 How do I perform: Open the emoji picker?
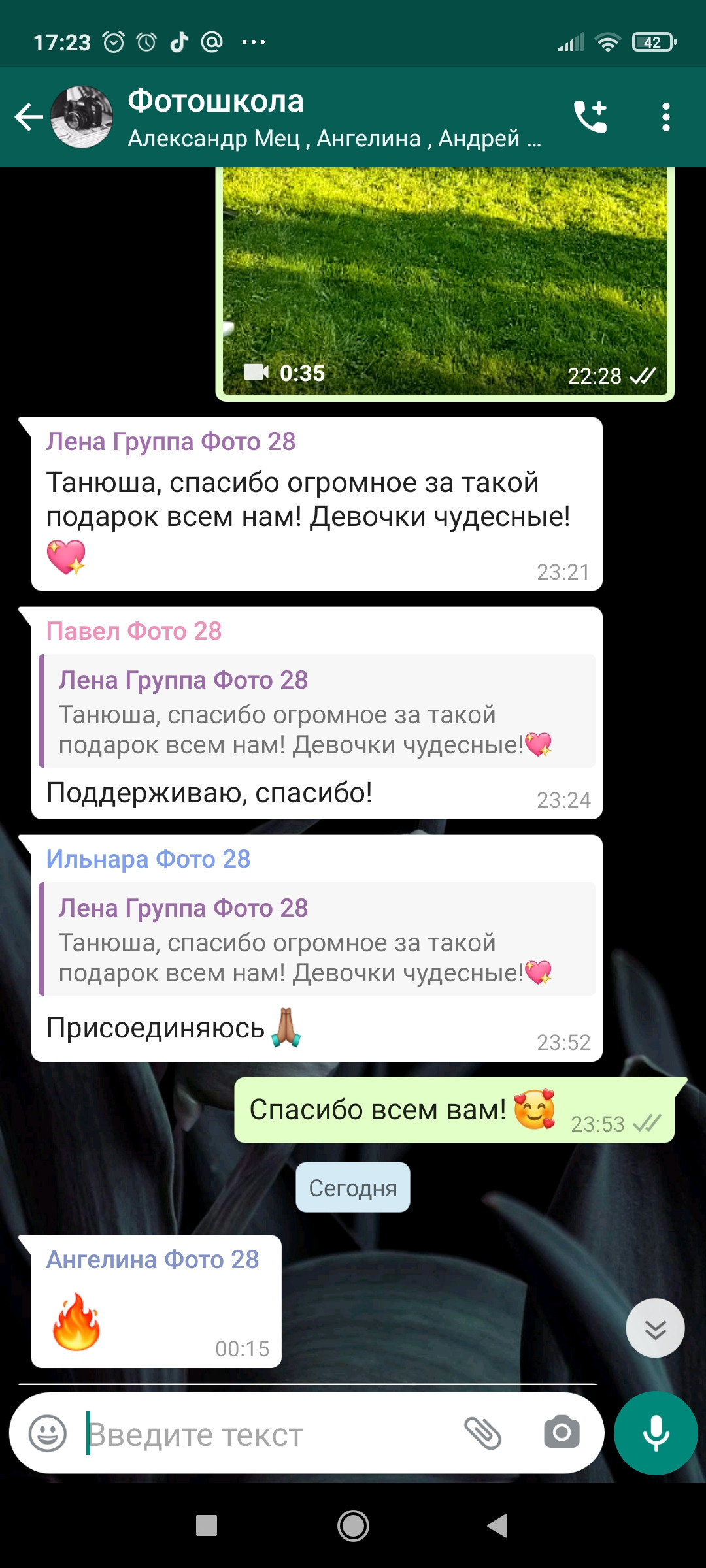point(48,1433)
